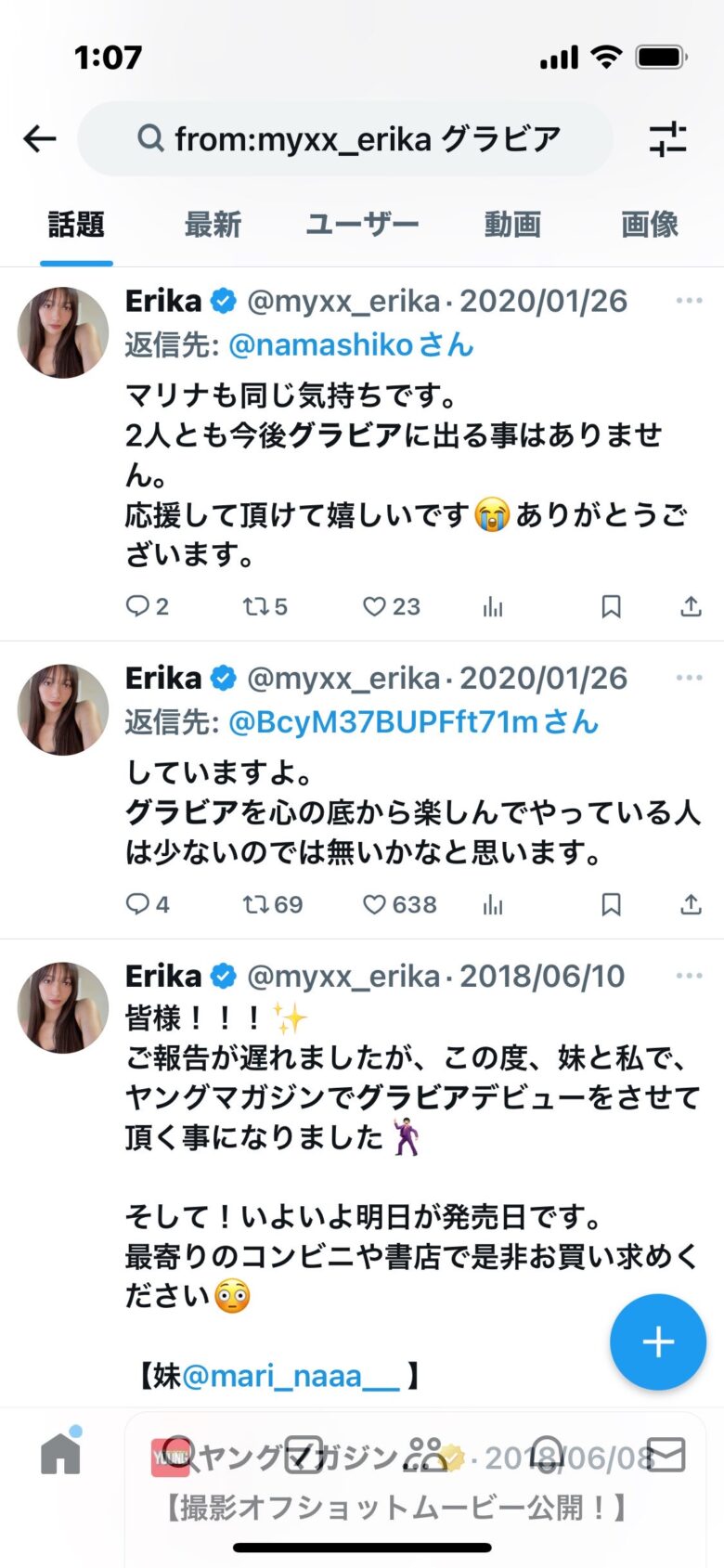This screenshot has width=724, height=1568.
Task: Reply to the tweet with 4 comments
Action: coord(137,905)
